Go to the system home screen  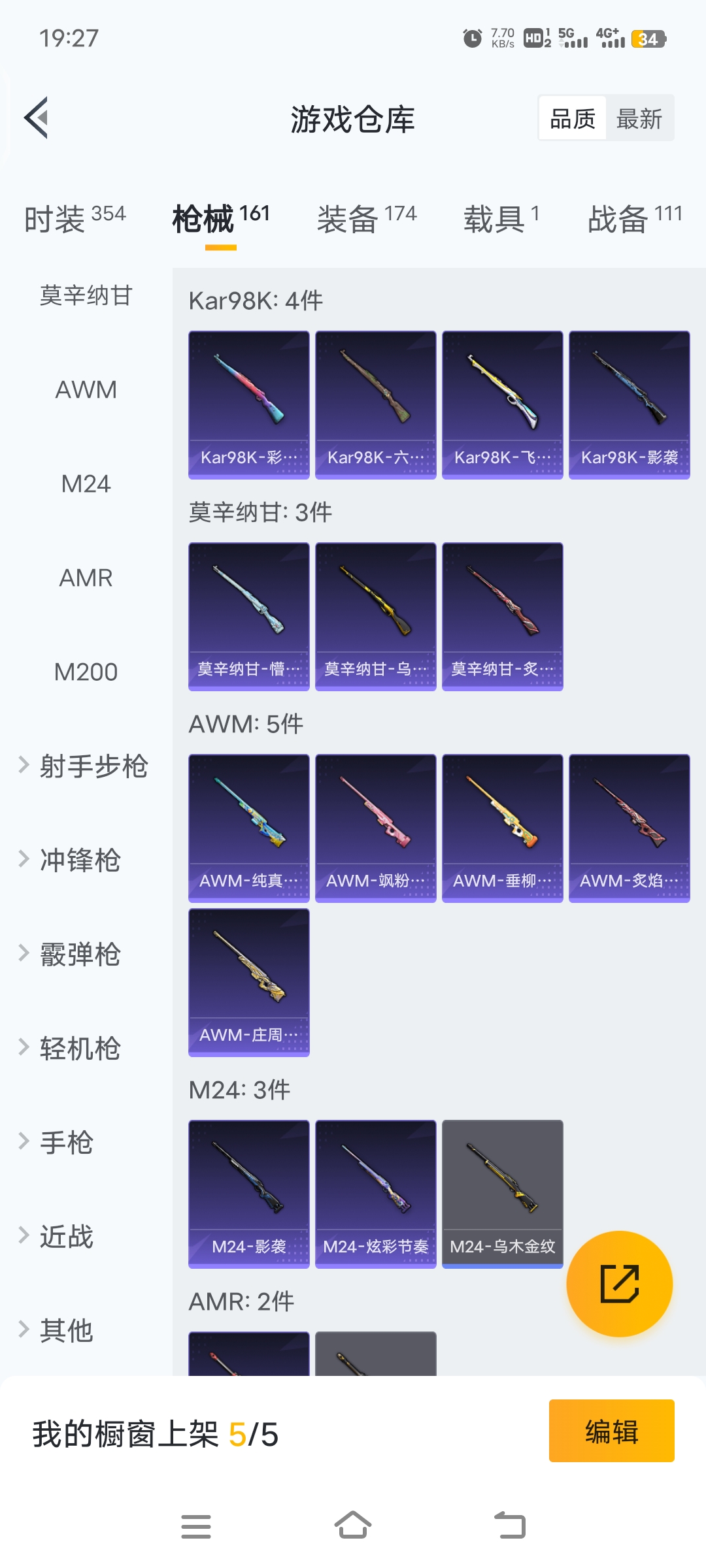pyautogui.click(x=353, y=1526)
